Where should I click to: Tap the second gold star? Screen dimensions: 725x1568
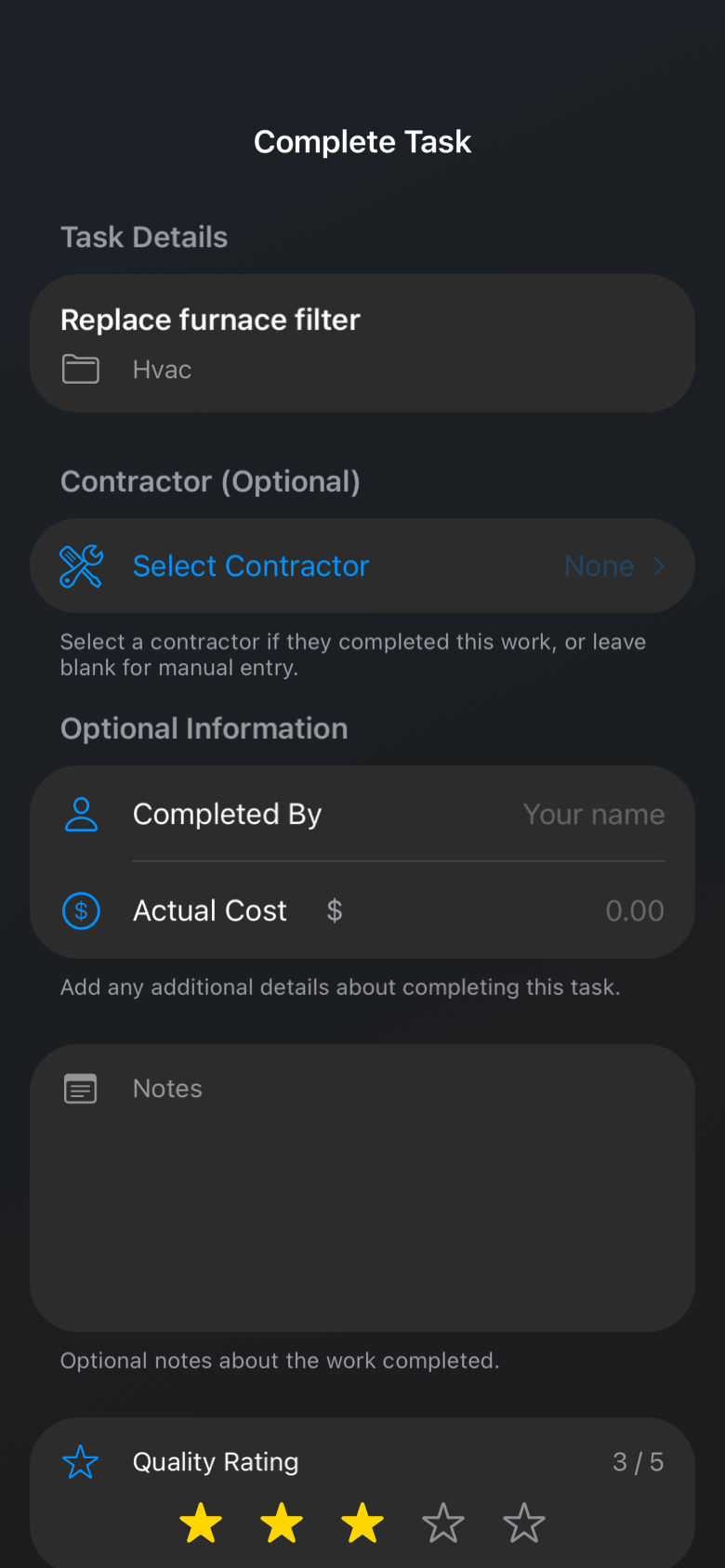[282, 1522]
